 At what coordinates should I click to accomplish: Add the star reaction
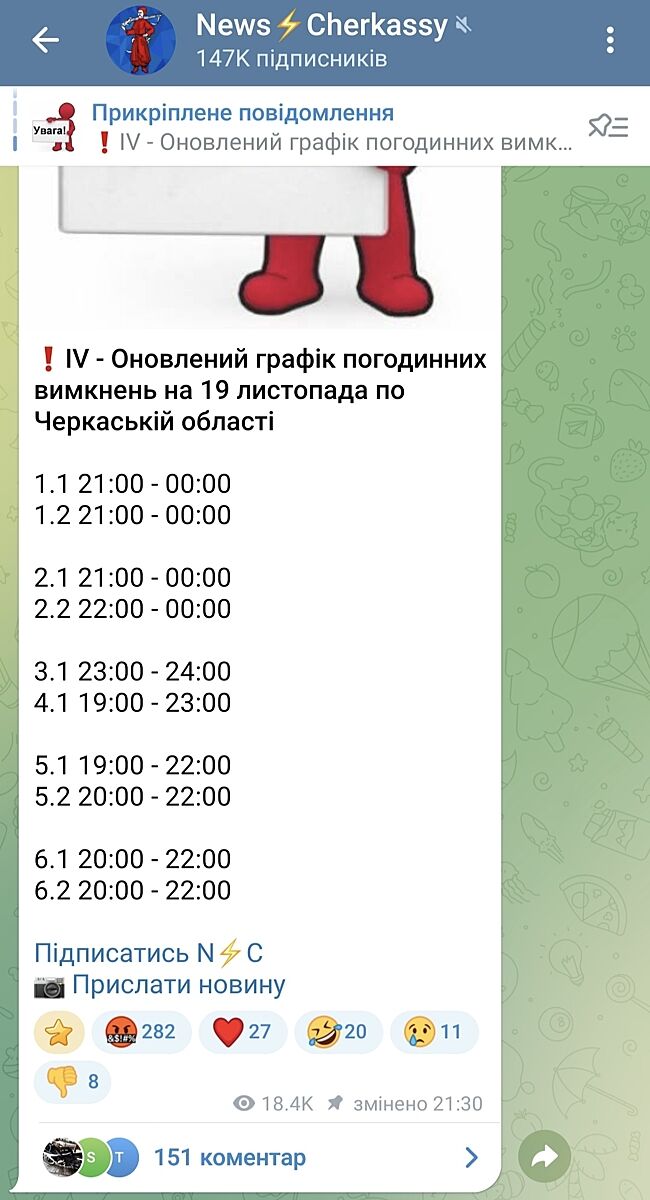(59, 1032)
